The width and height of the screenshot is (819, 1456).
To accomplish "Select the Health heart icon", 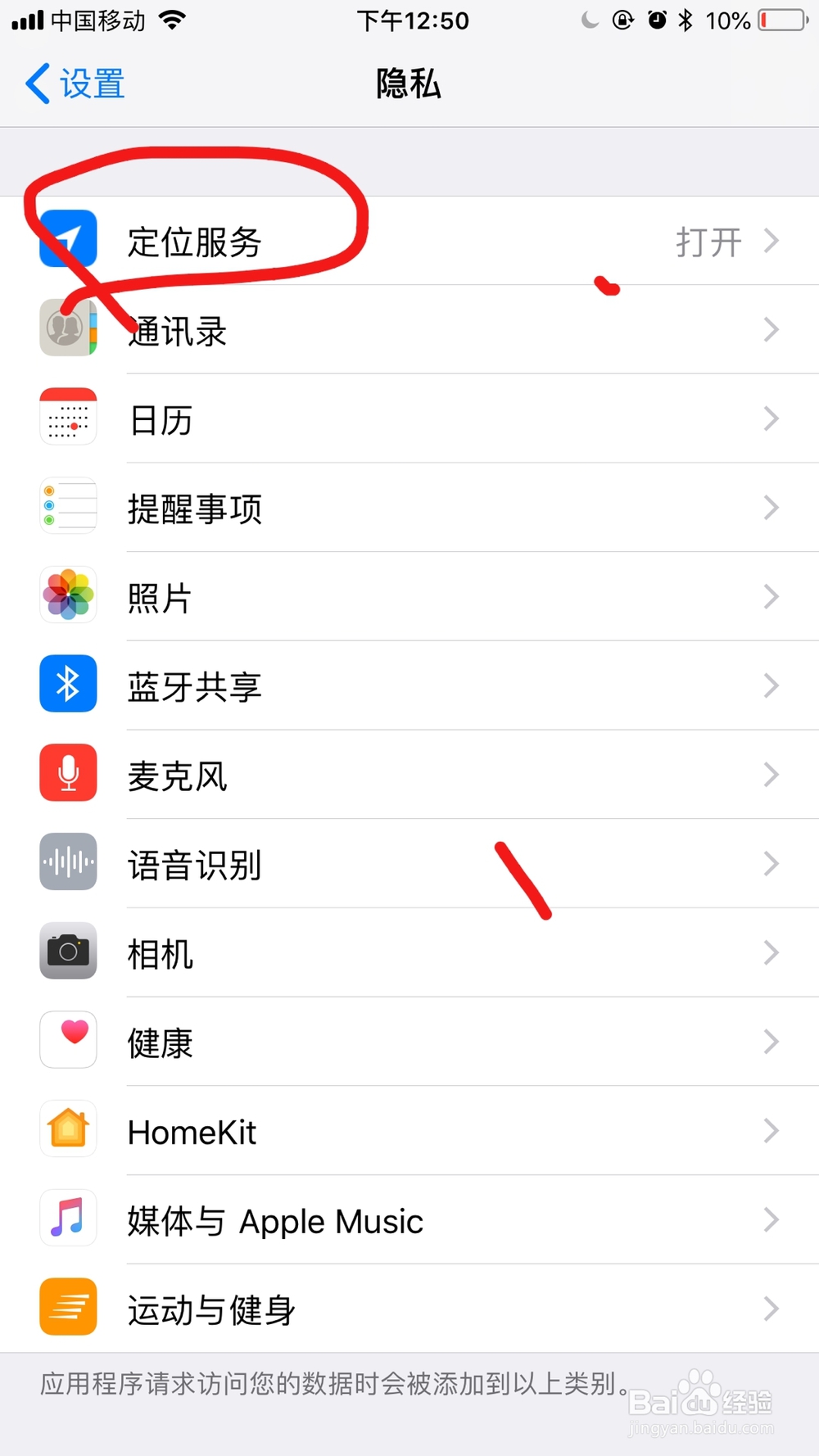I will (x=67, y=1040).
